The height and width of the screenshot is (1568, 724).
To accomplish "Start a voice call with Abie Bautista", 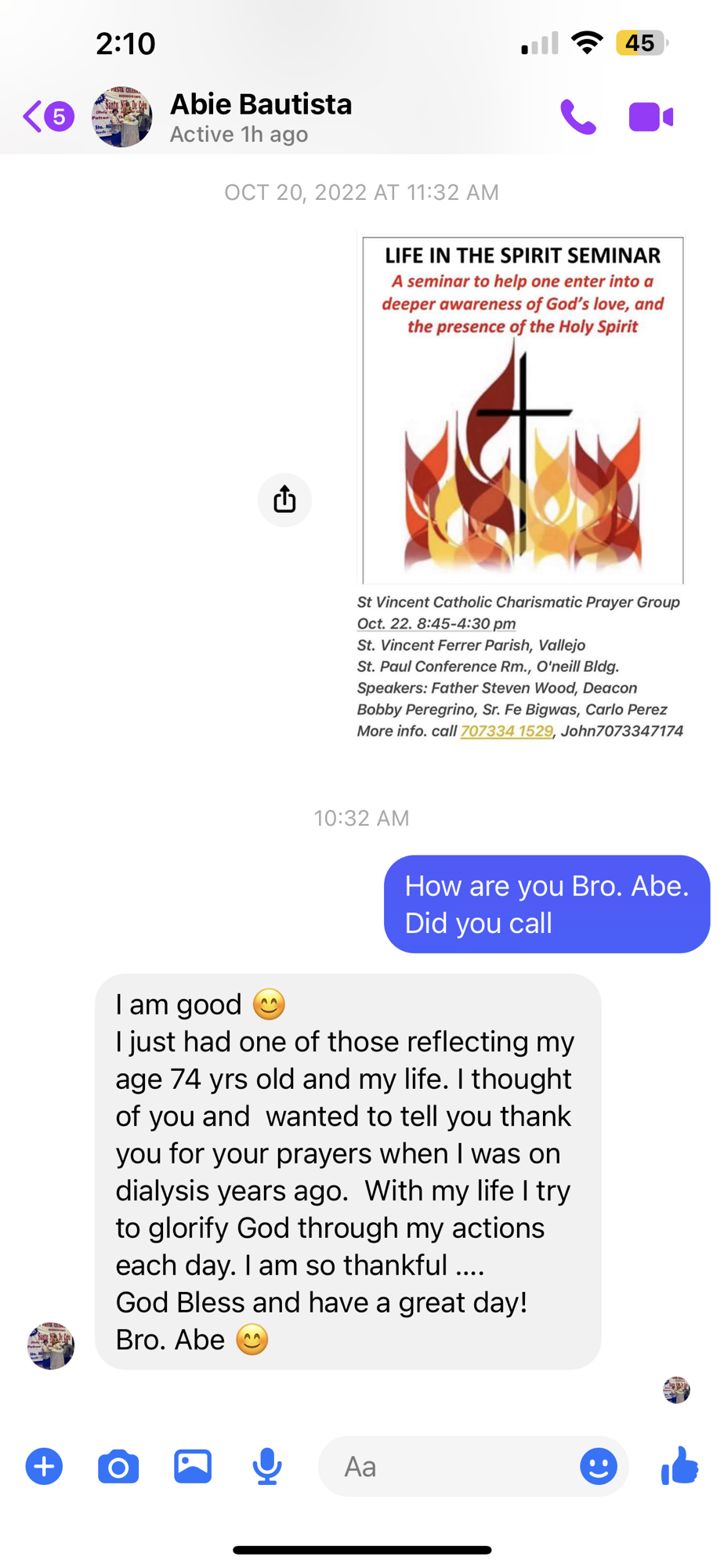I will [x=578, y=118].
